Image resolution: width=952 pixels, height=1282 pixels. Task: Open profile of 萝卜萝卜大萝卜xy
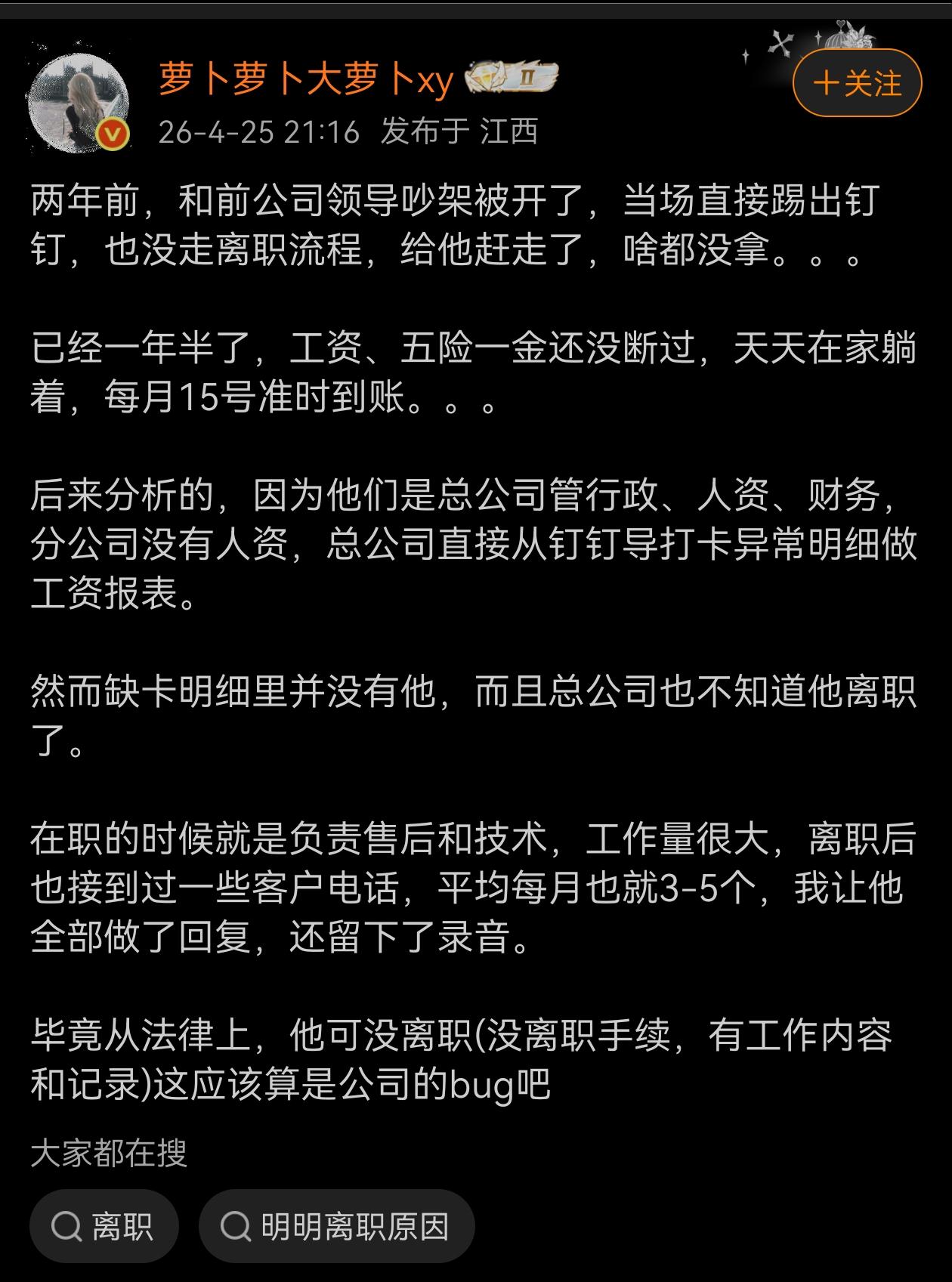pos(302,79)
